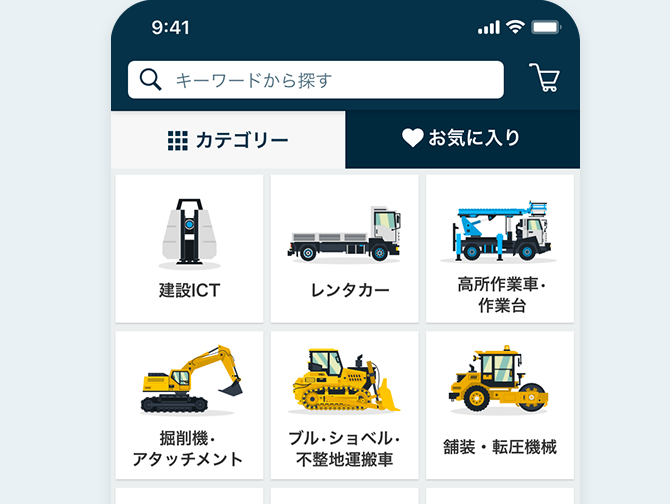The height and width of the screenshot is (504, 670).
Task: Open 掘削機・アタッチメント category
Action: [x=189, y=405]
